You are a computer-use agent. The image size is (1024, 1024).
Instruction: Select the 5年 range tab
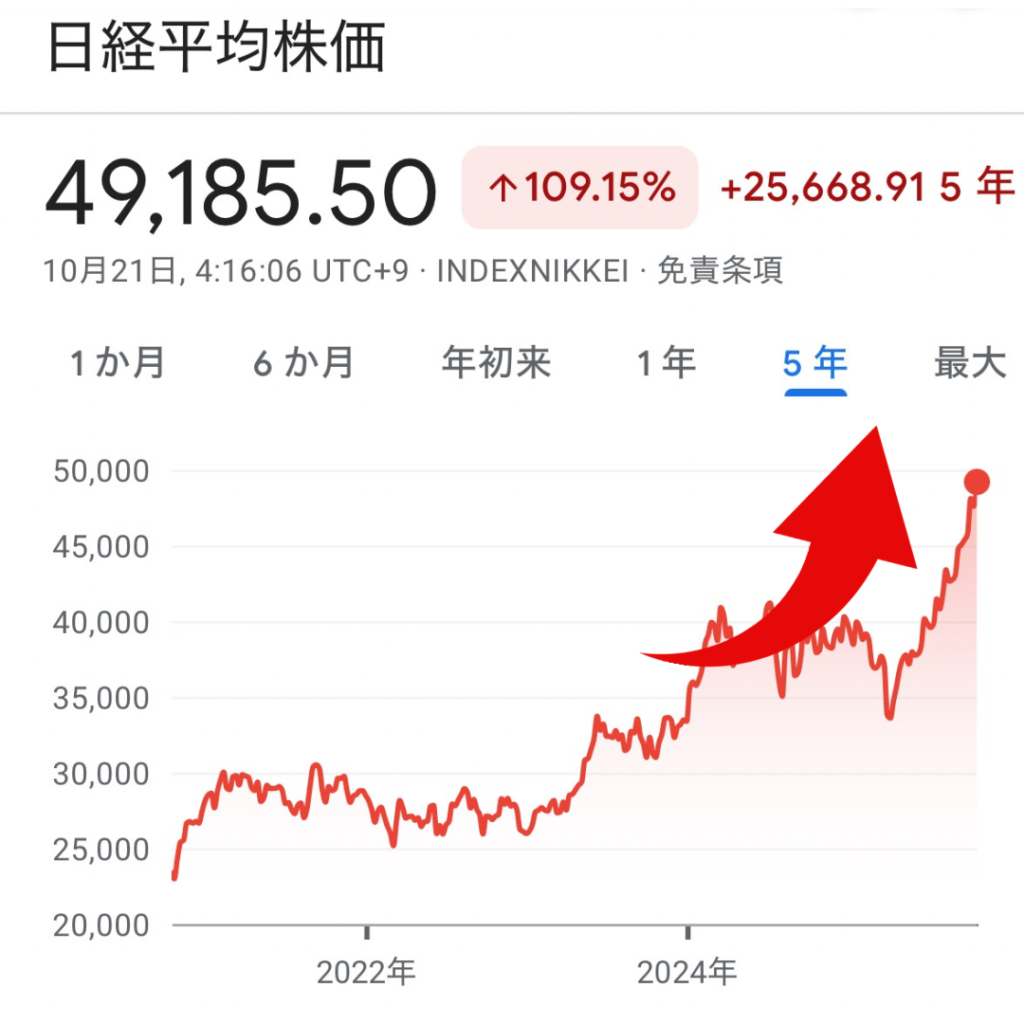[x=815, y=363]
